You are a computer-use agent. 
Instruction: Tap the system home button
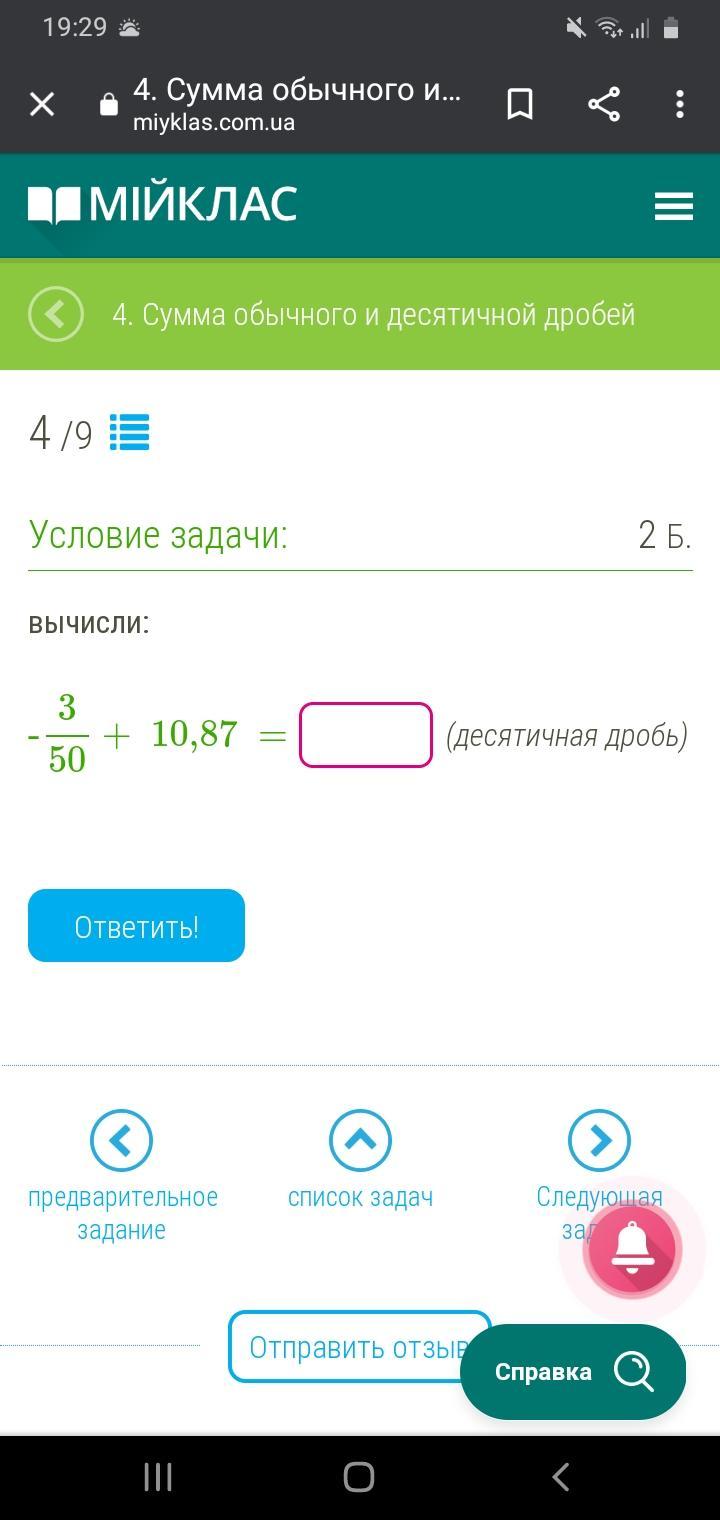(x=359, y=1477)
